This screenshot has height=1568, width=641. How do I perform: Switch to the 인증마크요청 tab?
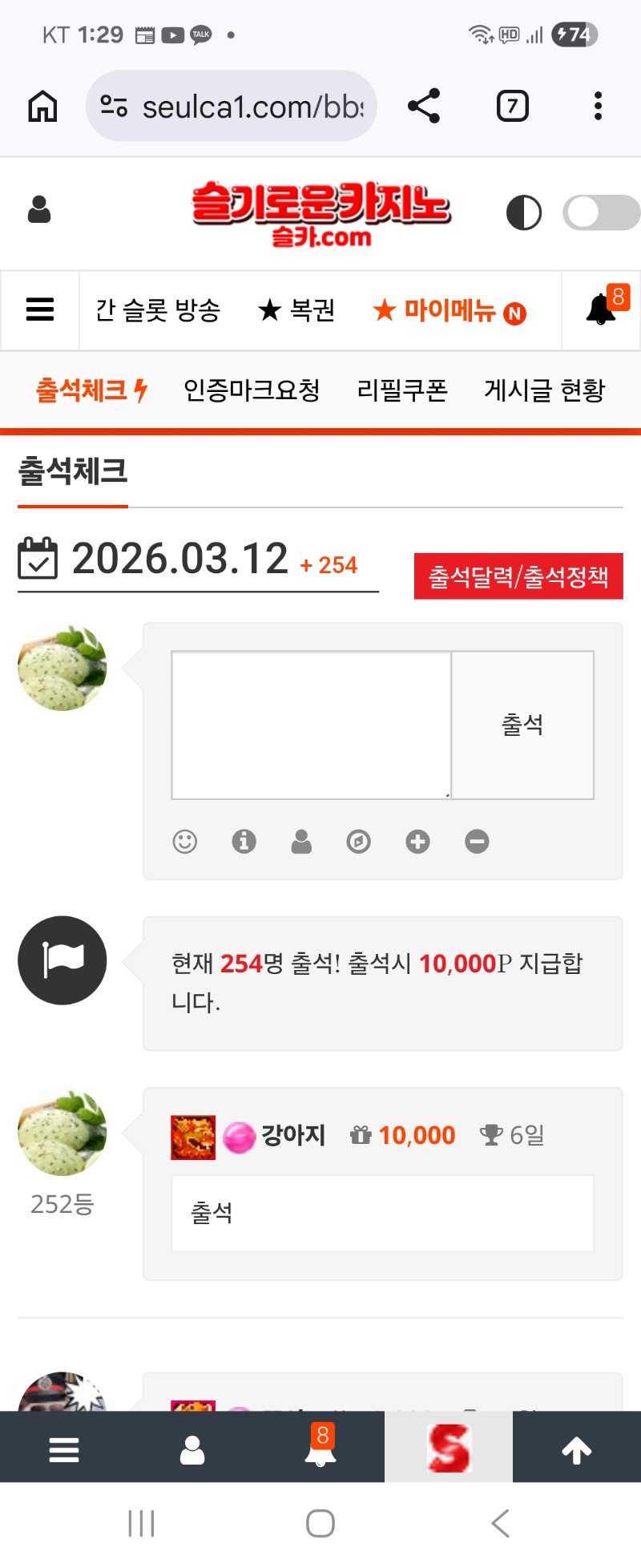coord(252,390)
